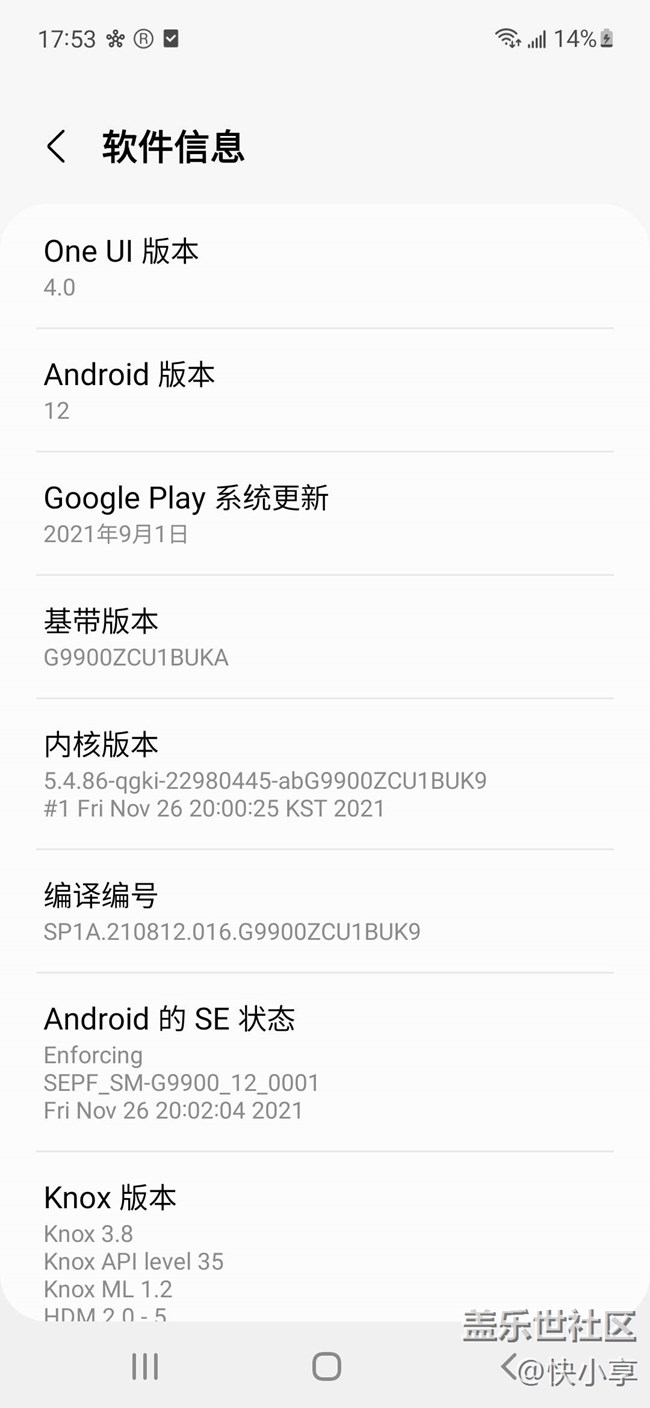Viewport: 650px width, 1408px height.
Task: Open Google Play 系统更新
Action: (324, 513)
